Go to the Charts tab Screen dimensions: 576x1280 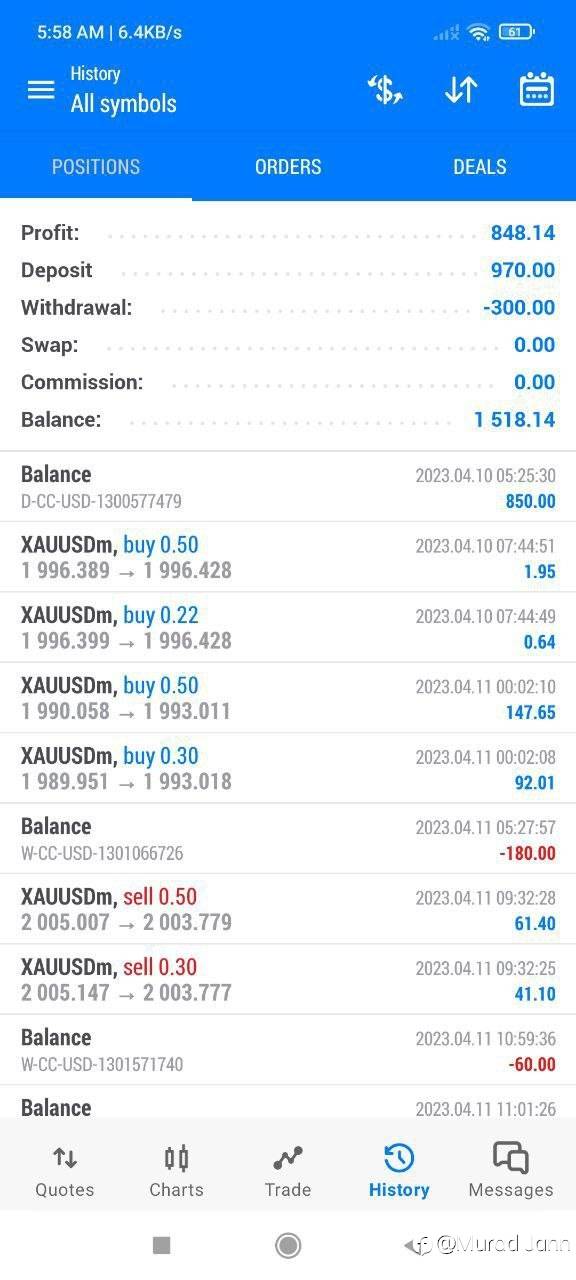(176, 1170)
